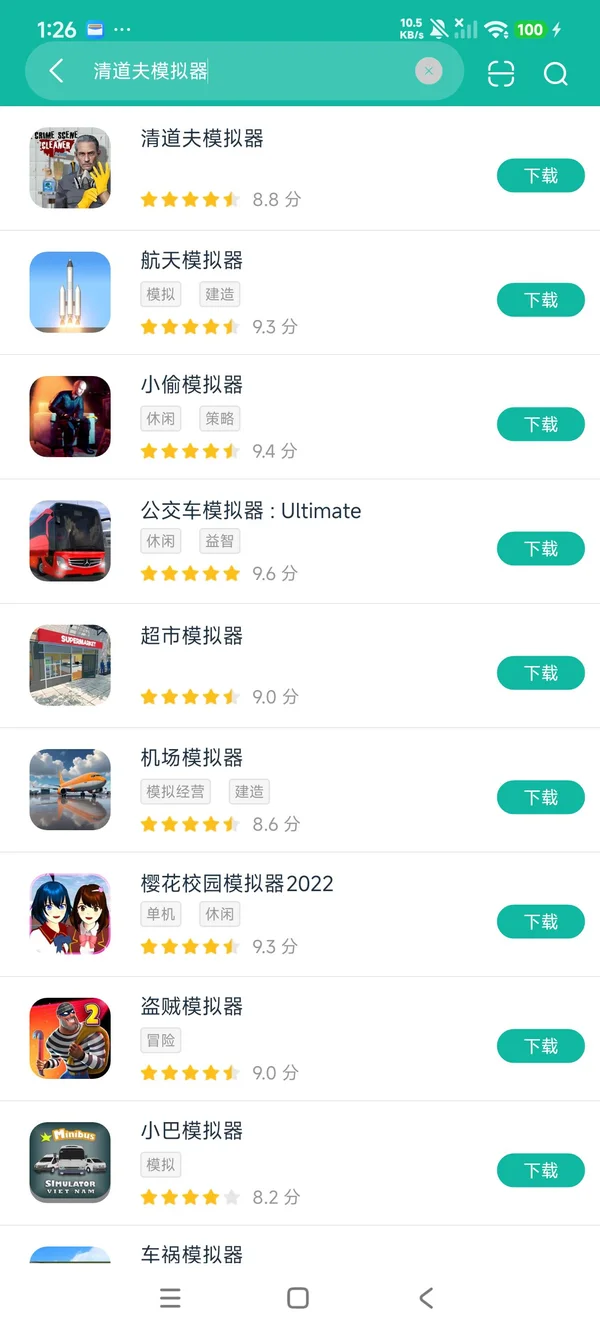Download 公交车模拟器：Ultimate
The height and width of the screenshot is (1333, 600).
tap(540, 549)
